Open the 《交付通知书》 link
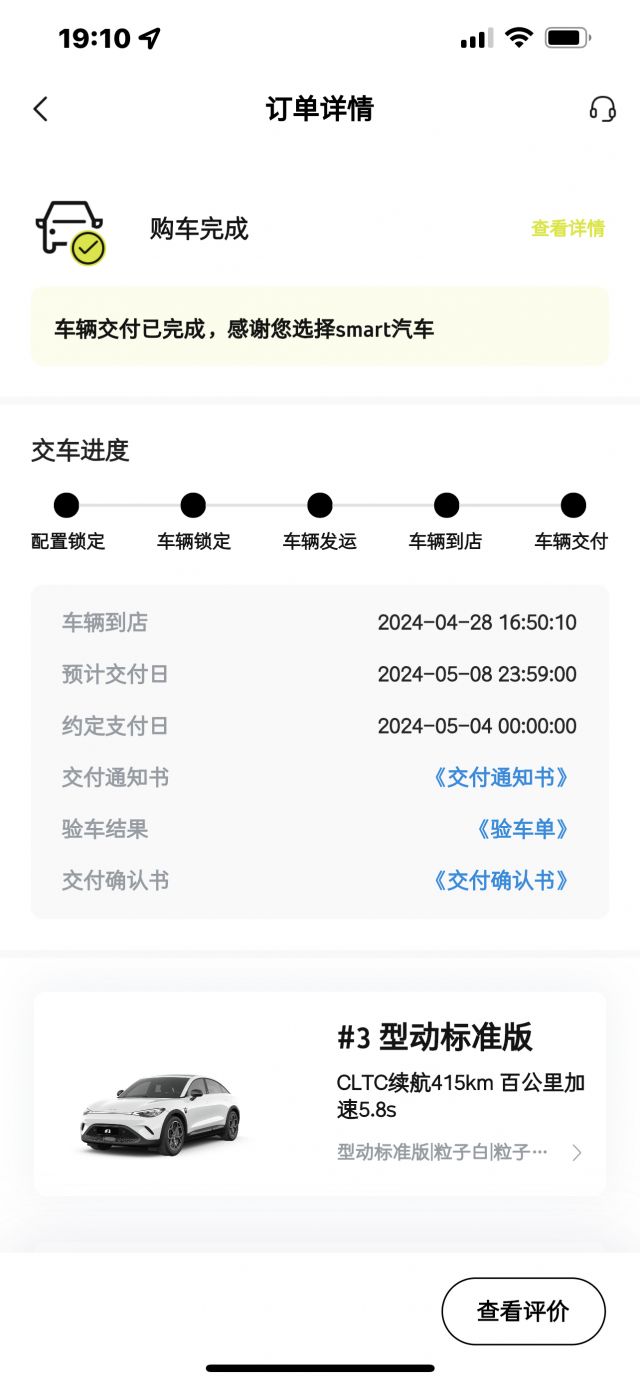Screen dimensions: 640x1384 tap(502, 778)
